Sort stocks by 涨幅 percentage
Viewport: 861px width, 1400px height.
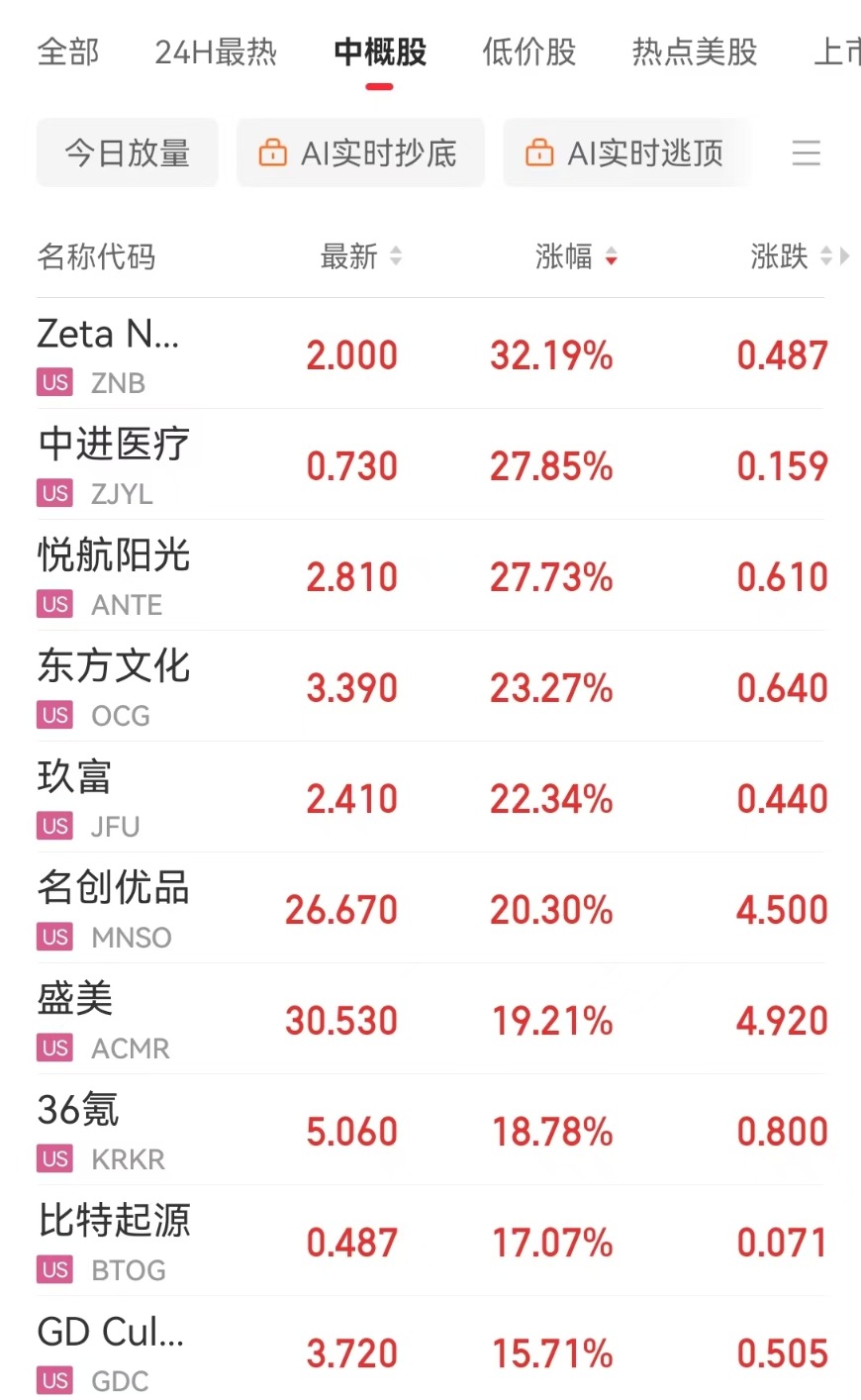pos(576,256)
